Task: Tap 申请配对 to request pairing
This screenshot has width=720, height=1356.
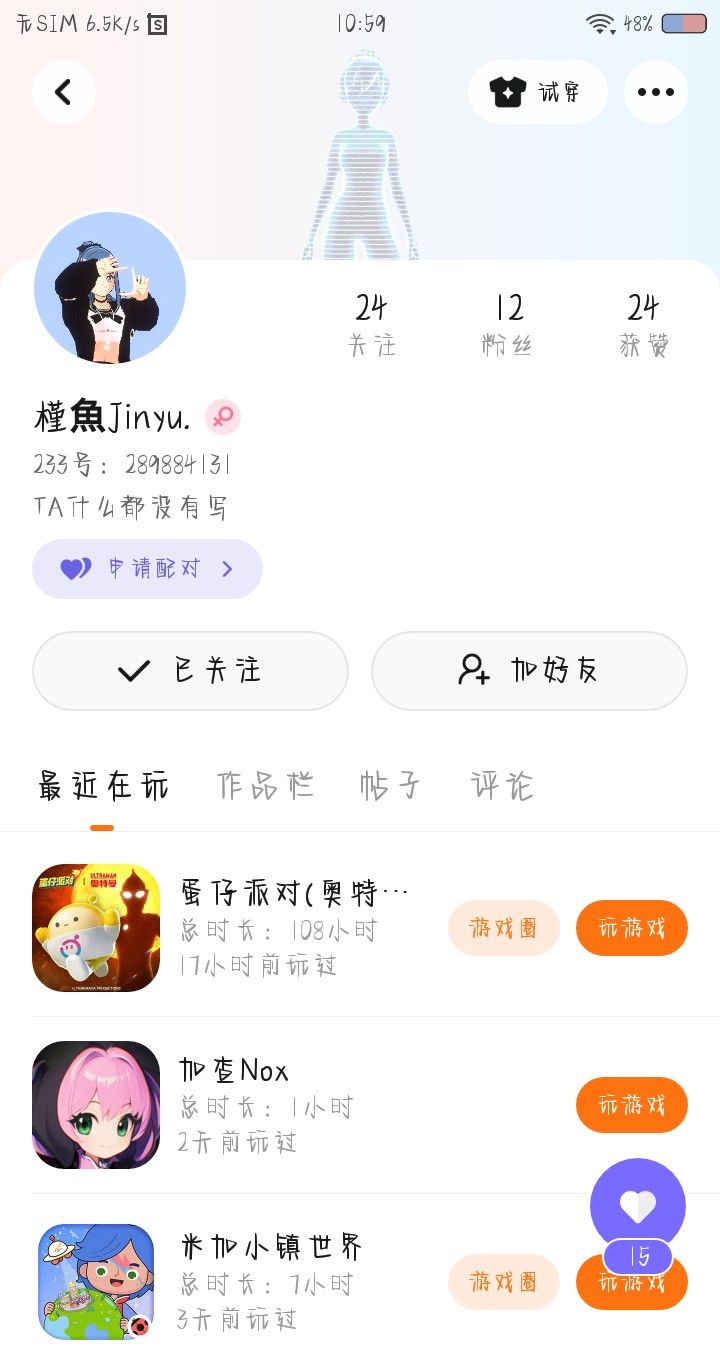Action: [147, 569]
